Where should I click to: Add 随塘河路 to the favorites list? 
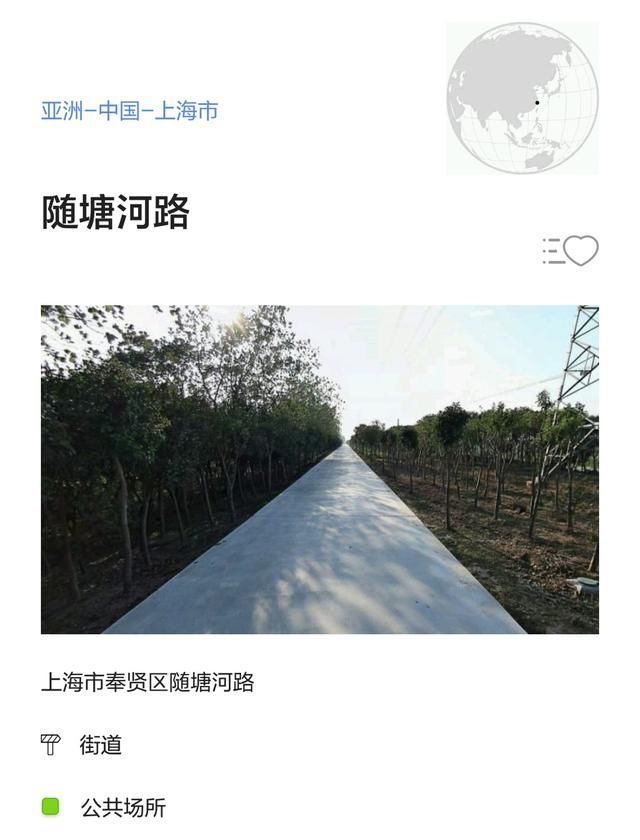[x=571, y=250]
